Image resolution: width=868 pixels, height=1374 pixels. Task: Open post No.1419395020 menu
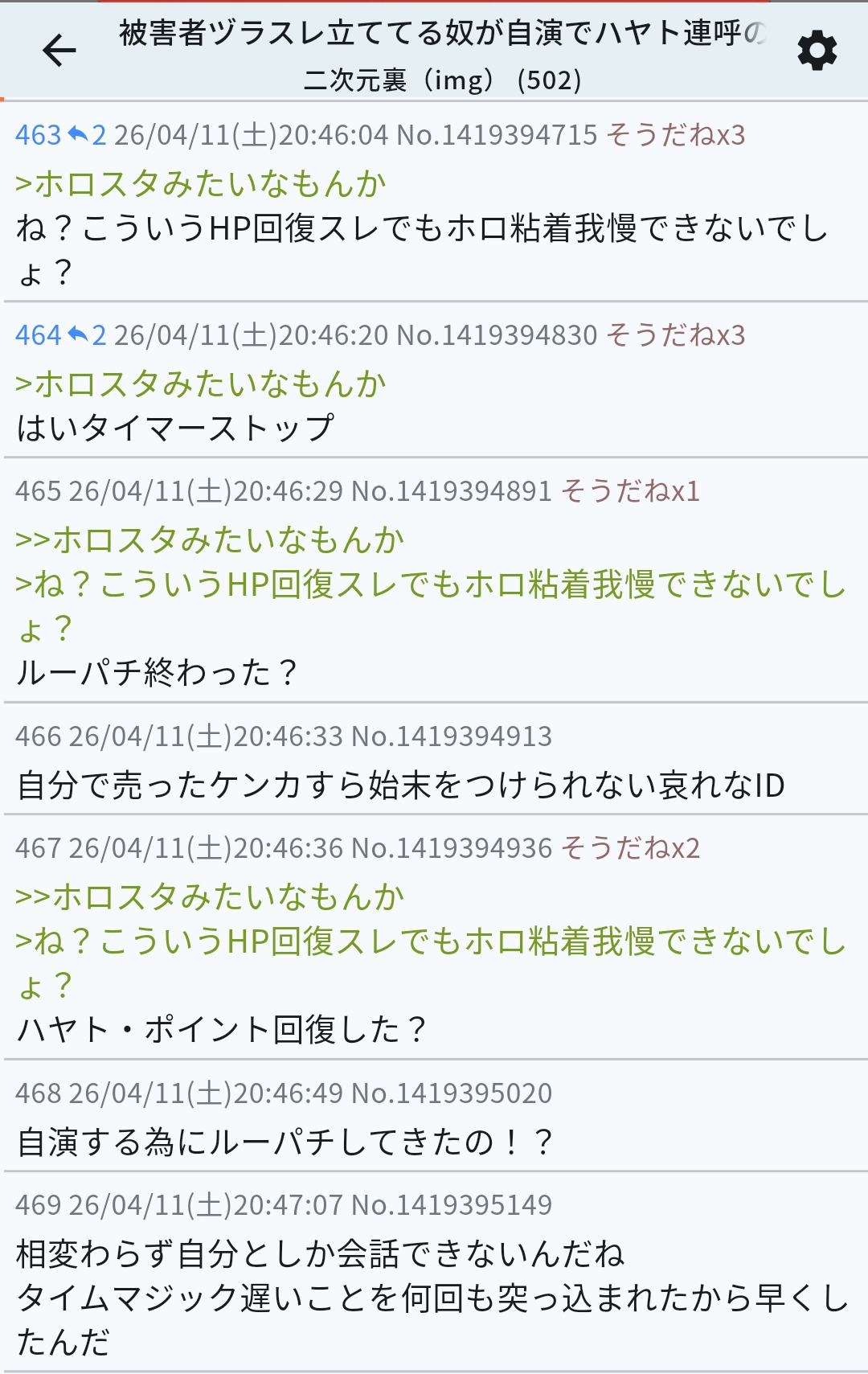[452, 1093]
